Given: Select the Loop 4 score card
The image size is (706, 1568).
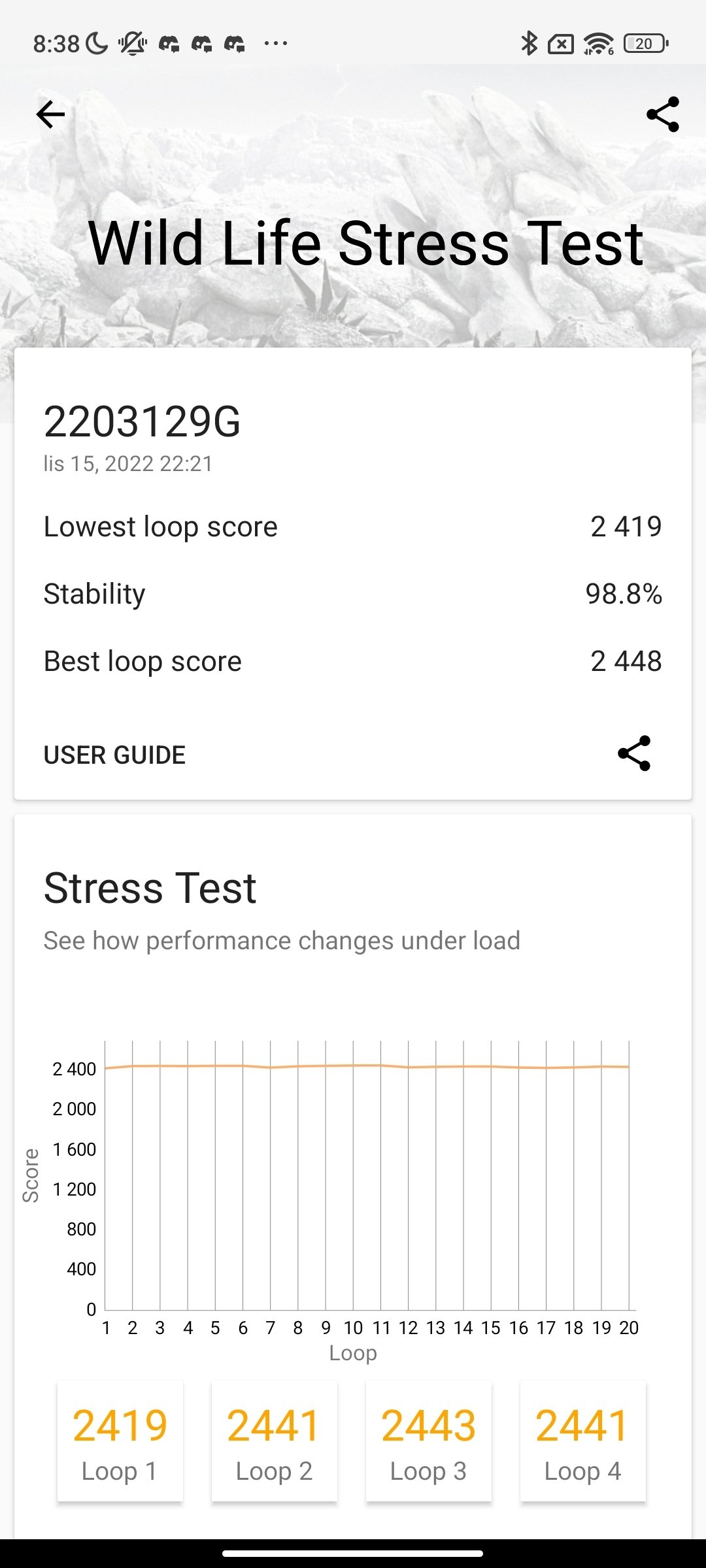Looking at the screenshot, I should point(583,1441).
